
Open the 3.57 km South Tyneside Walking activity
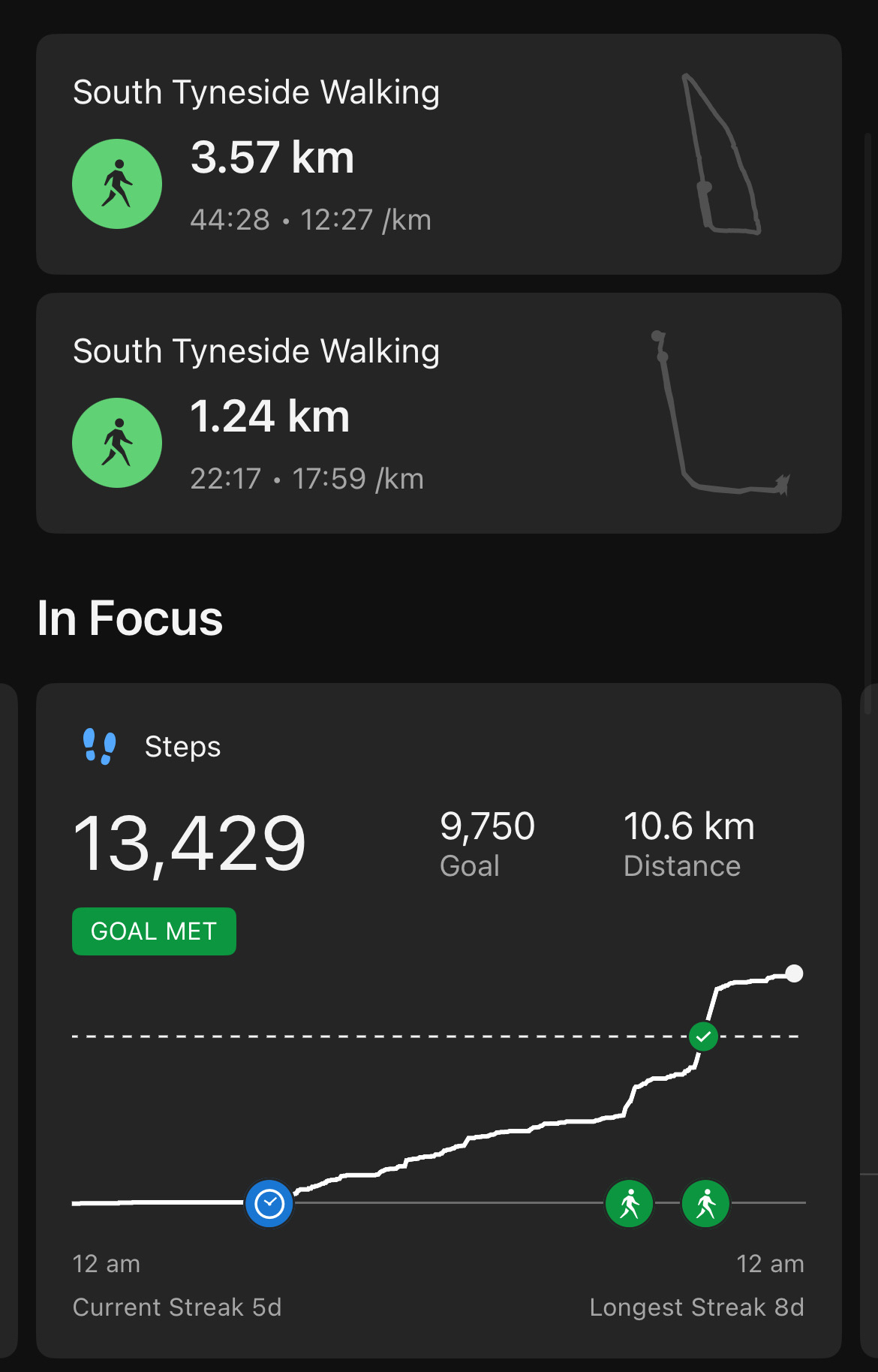438,155
